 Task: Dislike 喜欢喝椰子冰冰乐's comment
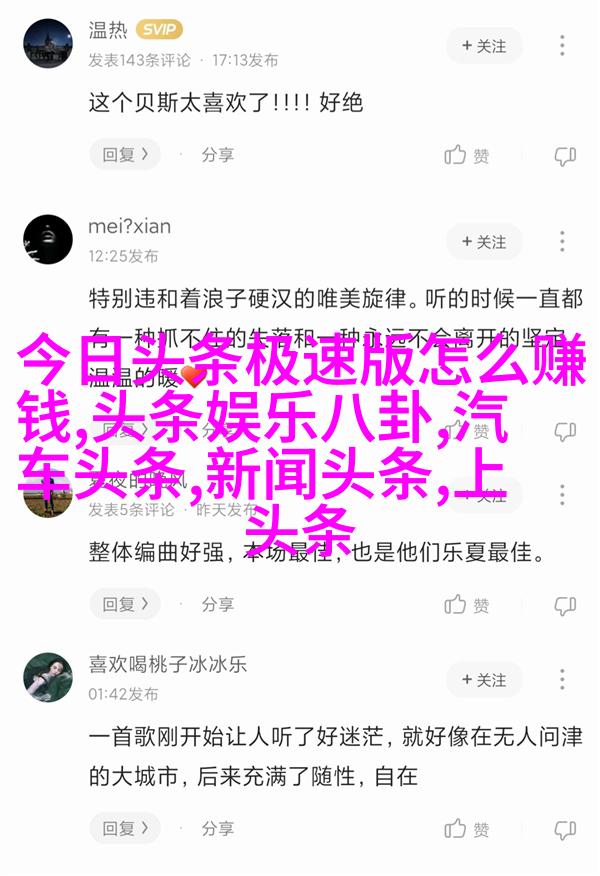[565, 830]
